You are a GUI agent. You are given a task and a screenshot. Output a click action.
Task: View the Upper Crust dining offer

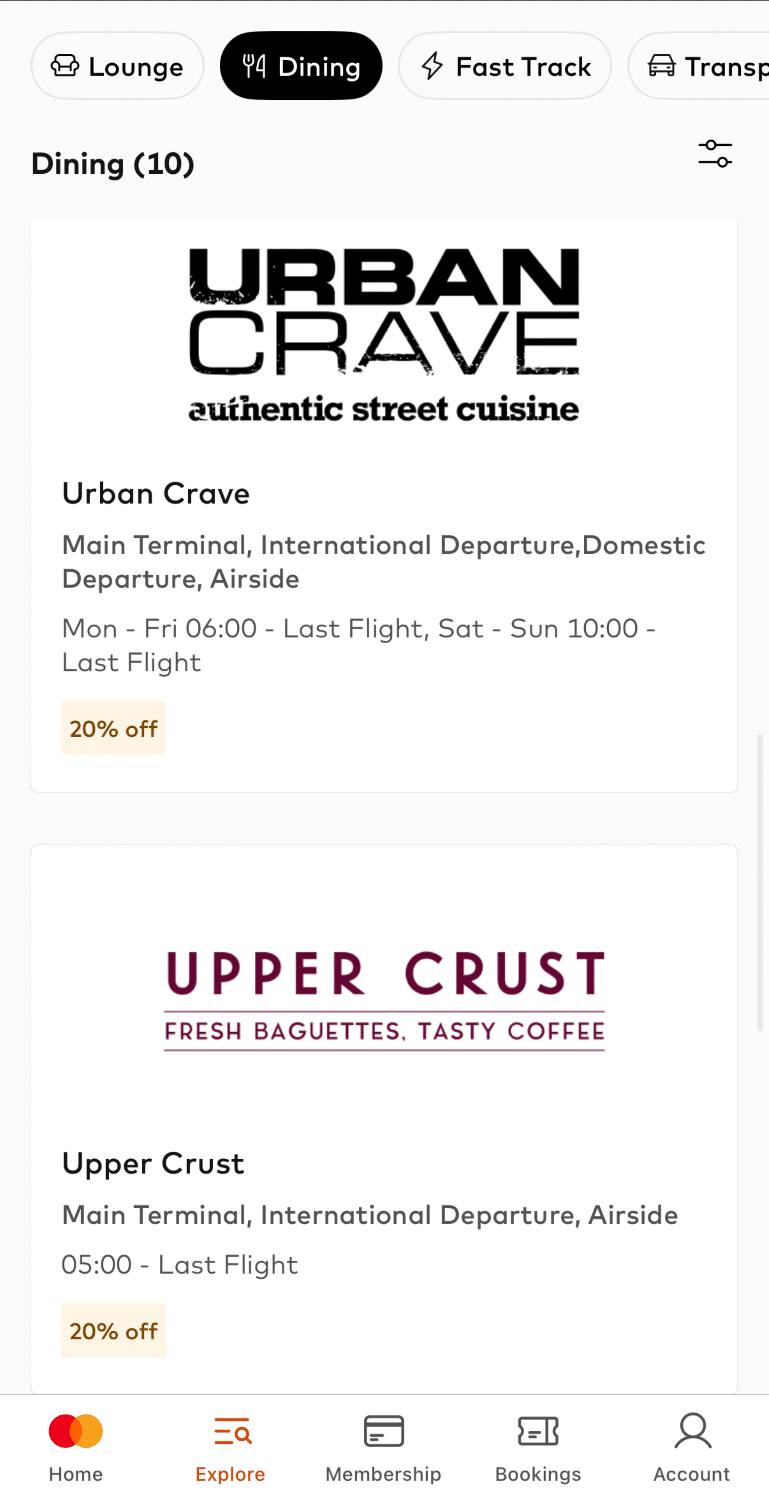click(x=384, y=1120)
